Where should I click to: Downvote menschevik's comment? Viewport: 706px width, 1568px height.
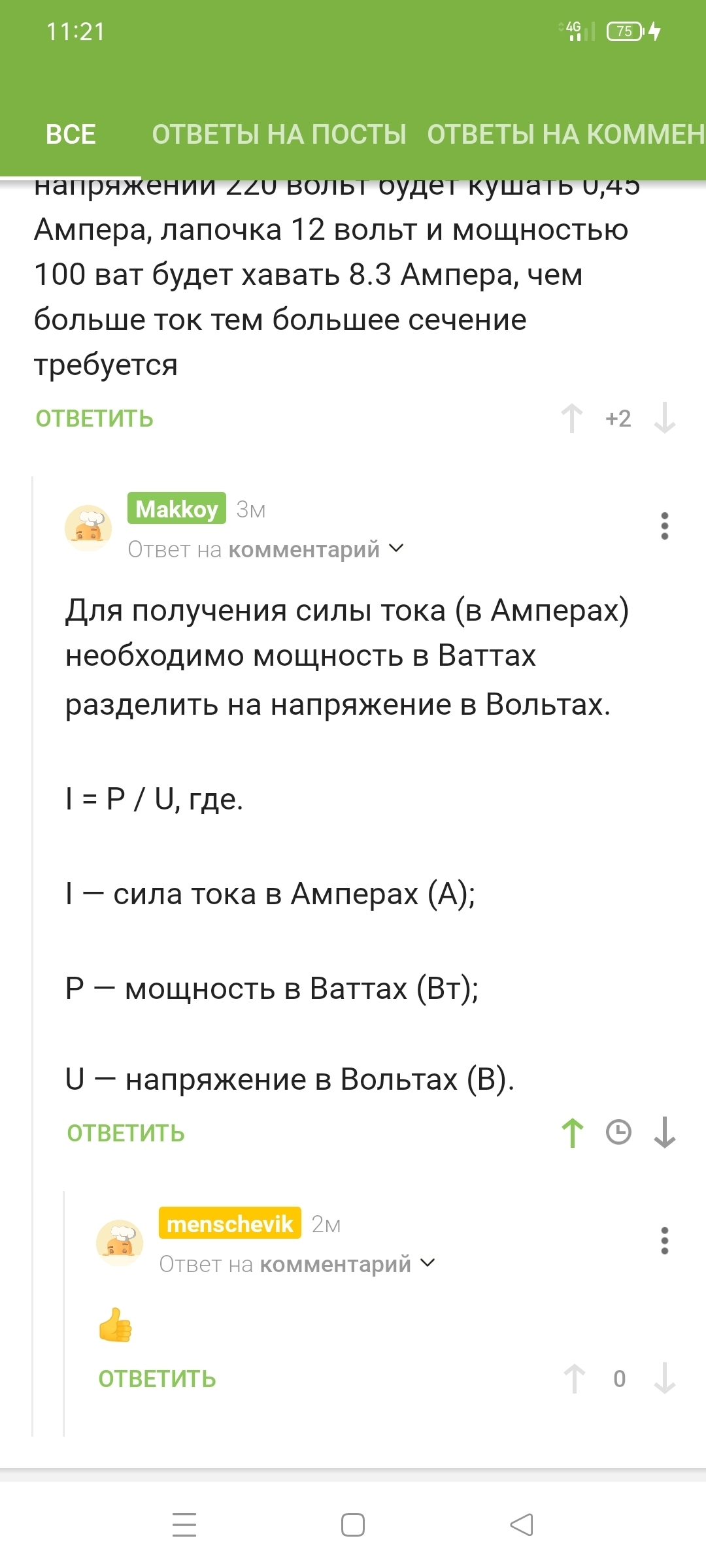[664, 1379]
